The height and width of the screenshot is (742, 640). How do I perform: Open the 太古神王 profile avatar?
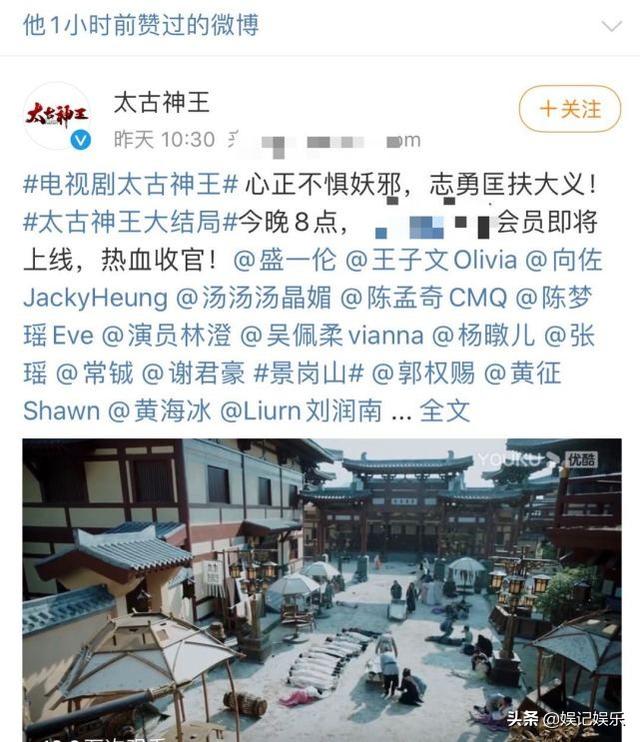coord(57,115)
